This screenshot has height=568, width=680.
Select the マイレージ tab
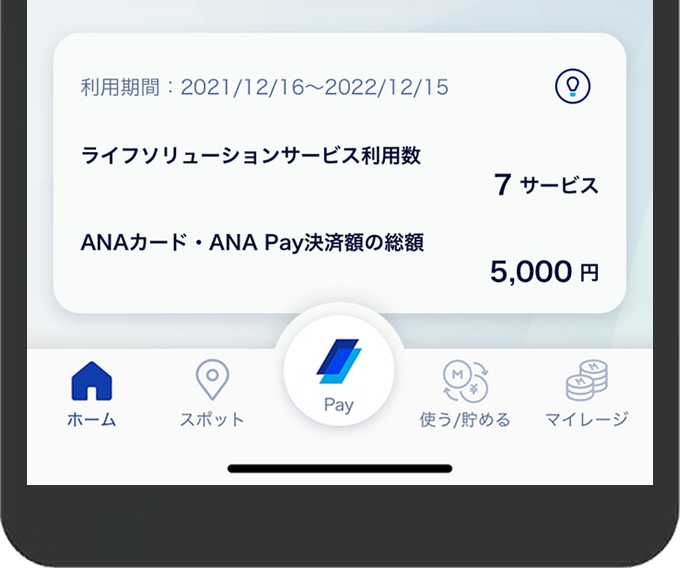(x=587, y=394)
